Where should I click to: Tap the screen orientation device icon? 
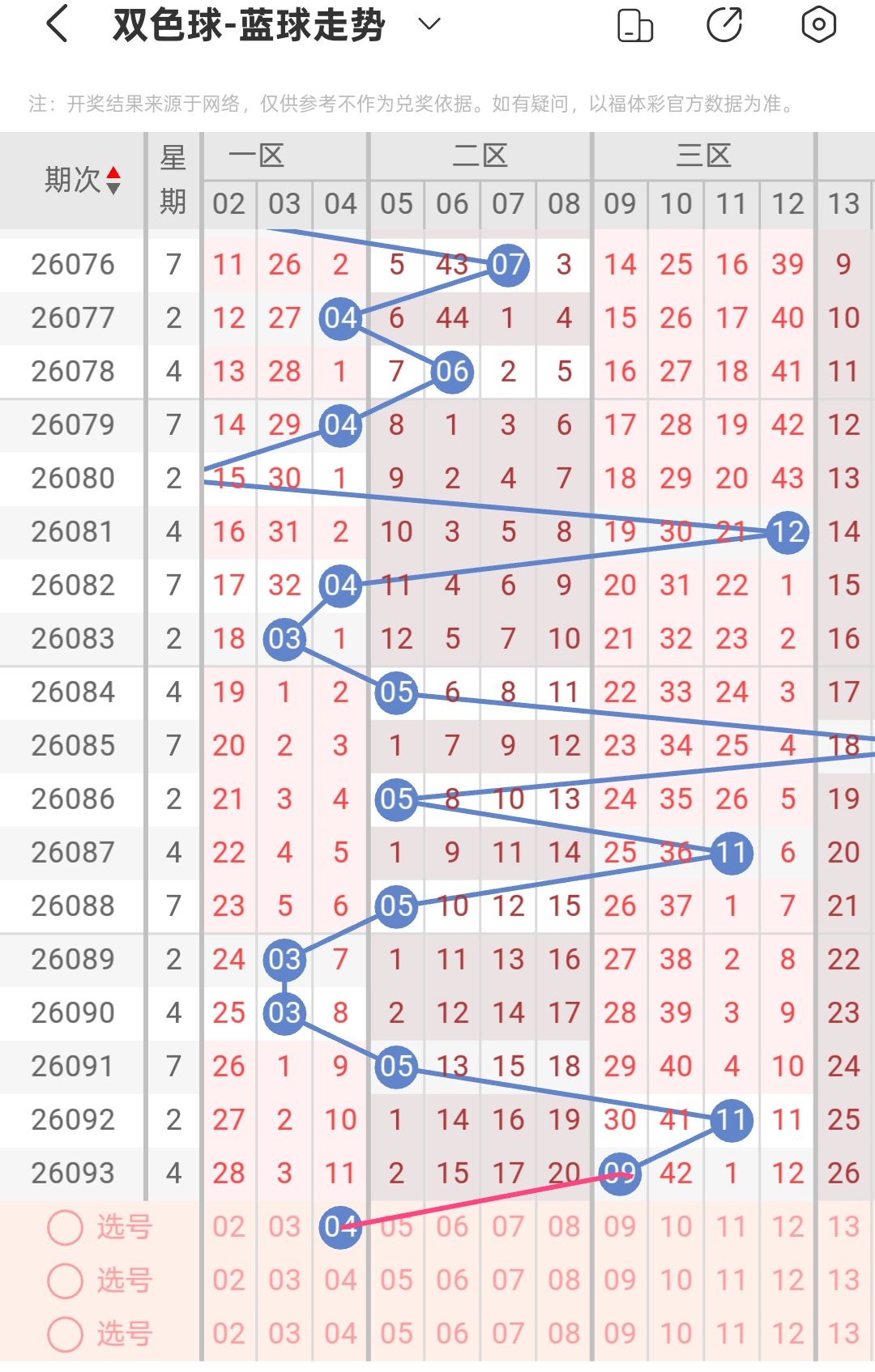click(x=635, y=25)
